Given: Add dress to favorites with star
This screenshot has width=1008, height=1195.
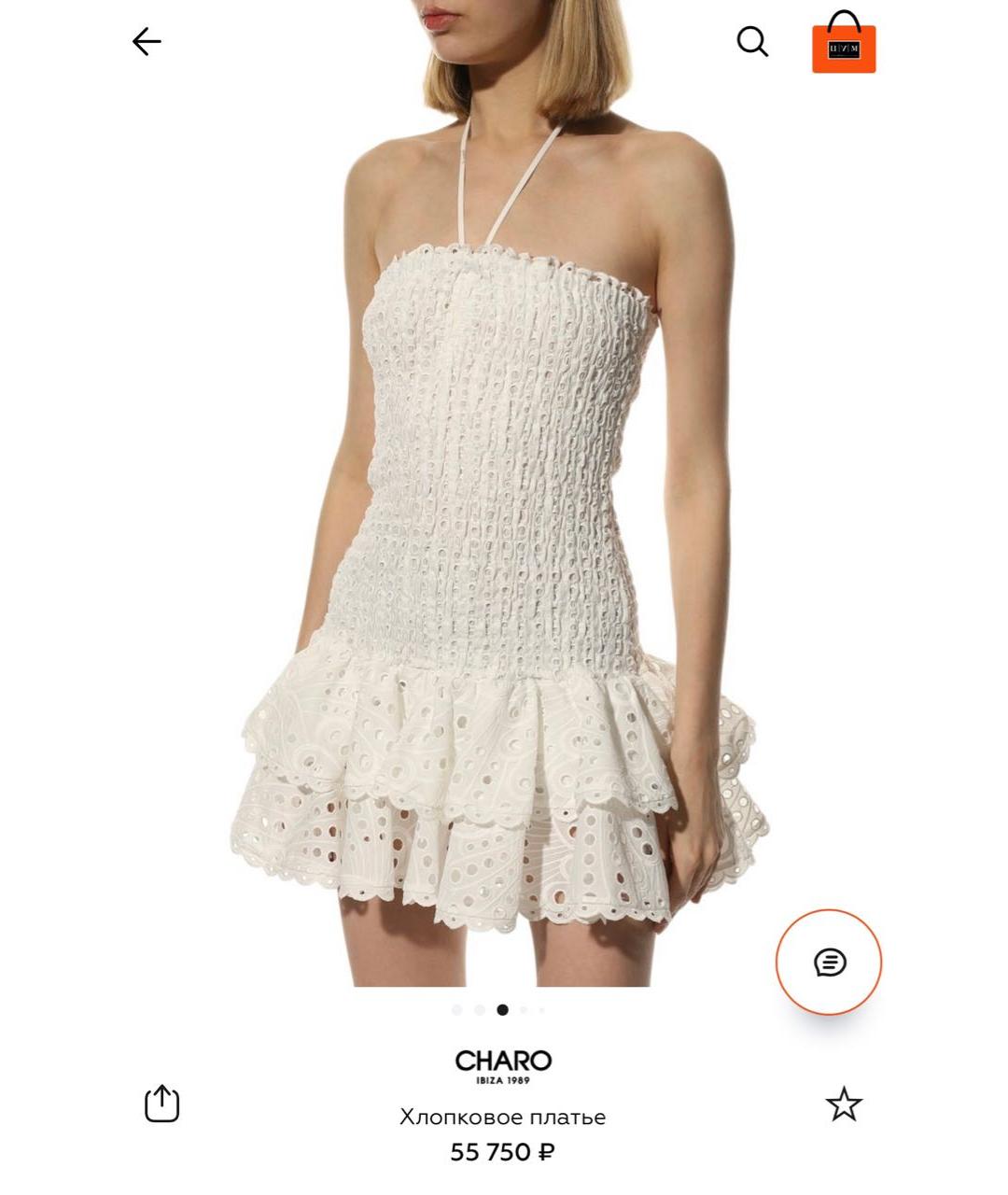Looking at the screenshot, I should click(x=844, y=1104).
